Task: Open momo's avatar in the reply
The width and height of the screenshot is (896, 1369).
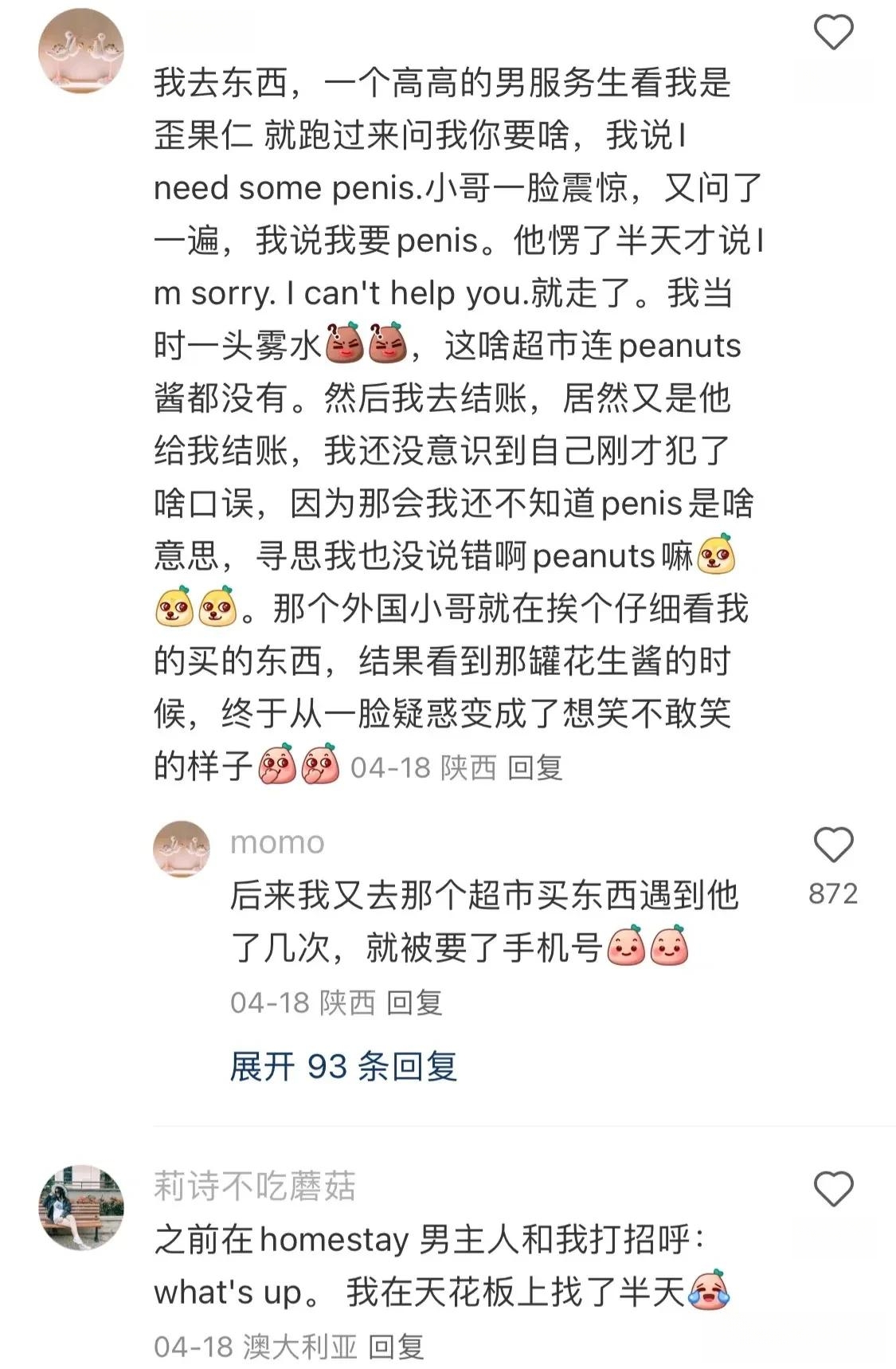Action: (182, 849)
